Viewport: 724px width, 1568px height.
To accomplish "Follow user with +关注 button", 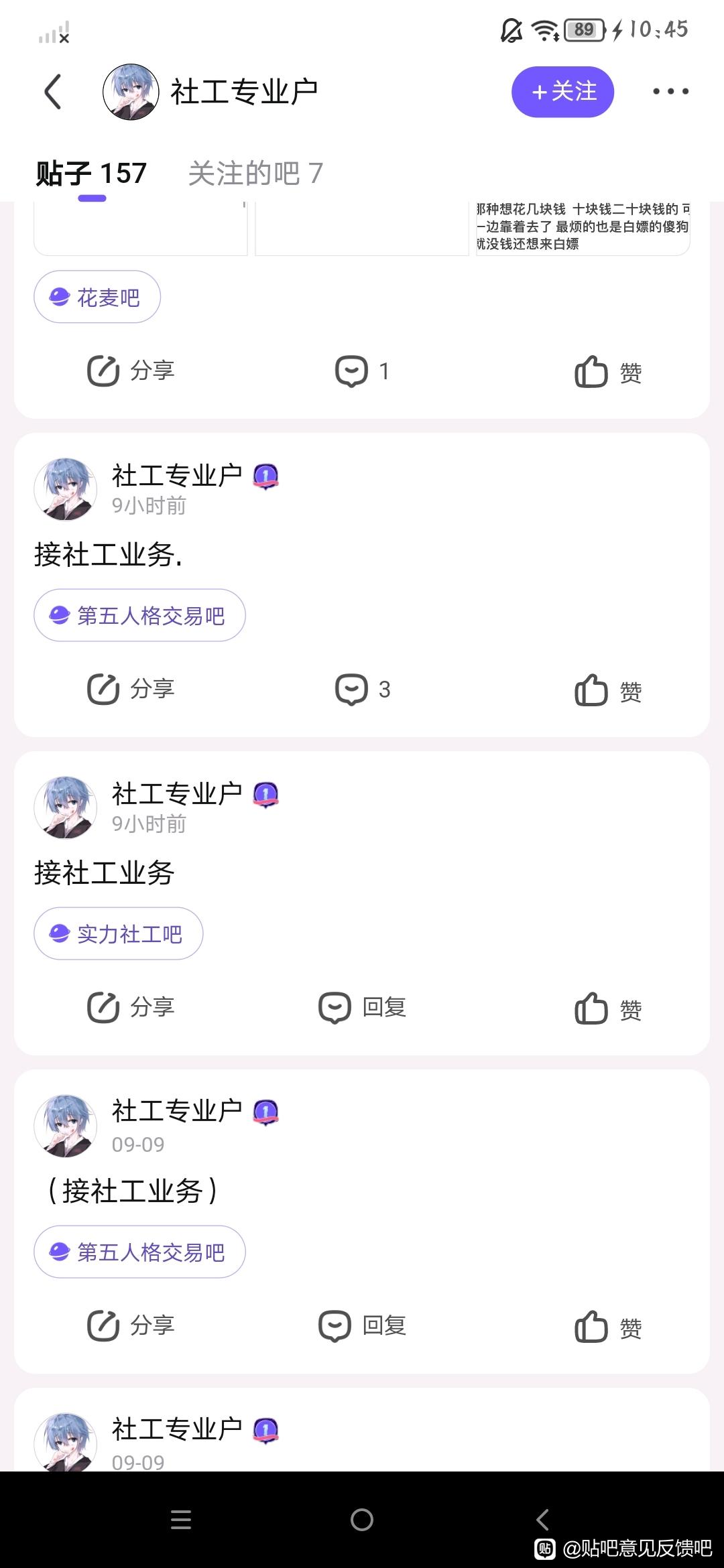I will click(562, 92).
